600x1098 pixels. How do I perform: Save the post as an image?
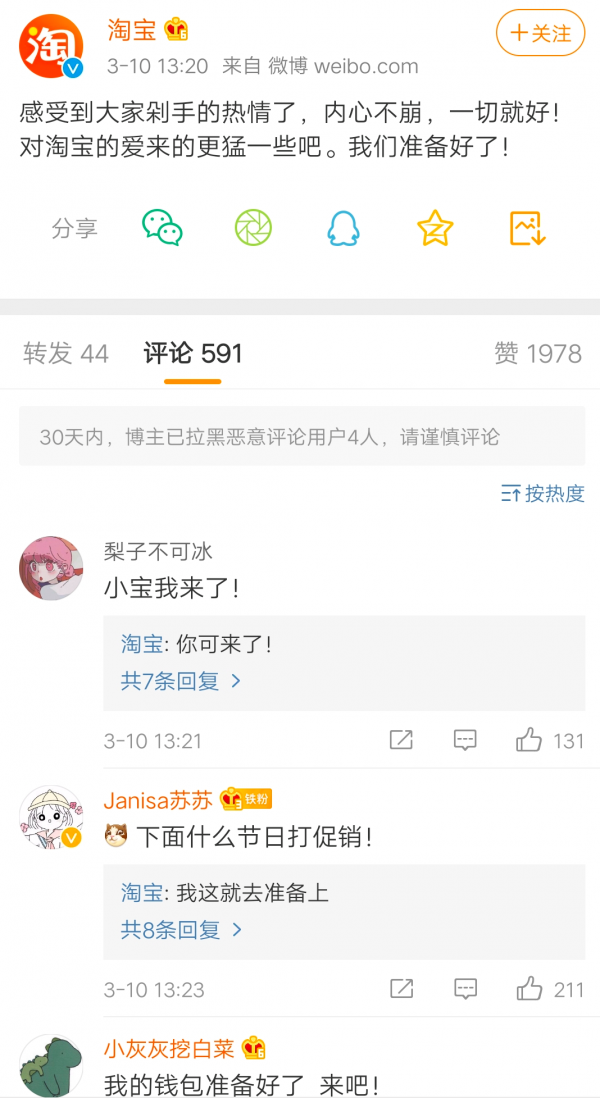pyautogui.click(x=527, y=228)
